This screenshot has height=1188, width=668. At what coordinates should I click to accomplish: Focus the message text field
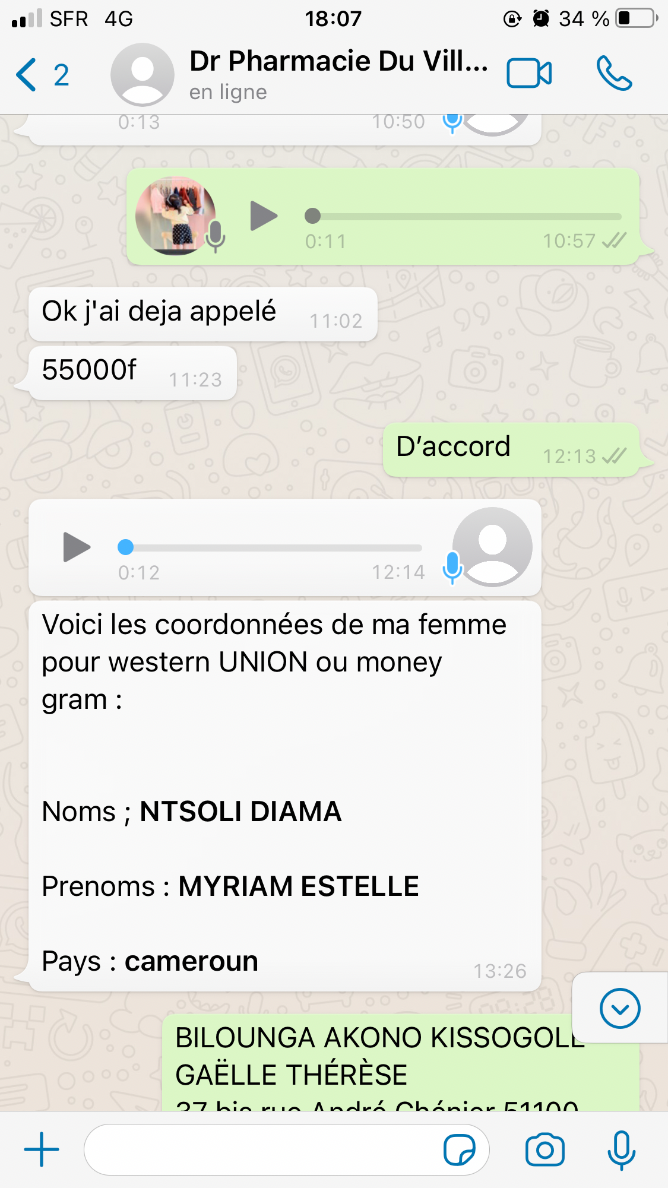click(260, 1150)
